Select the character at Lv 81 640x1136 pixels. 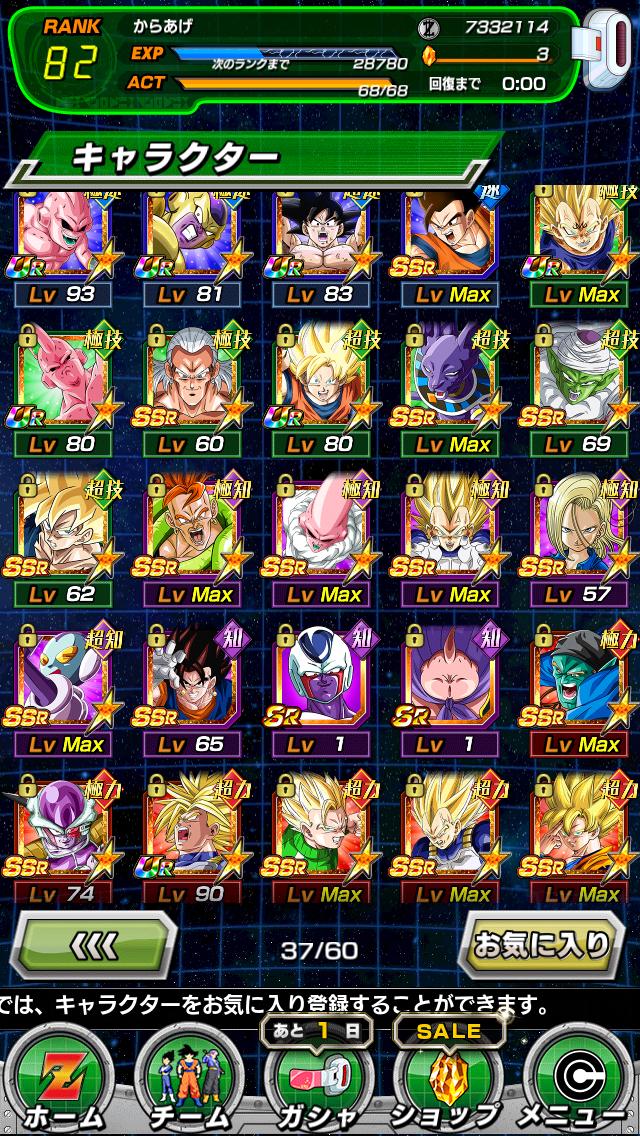coord(193,240)
